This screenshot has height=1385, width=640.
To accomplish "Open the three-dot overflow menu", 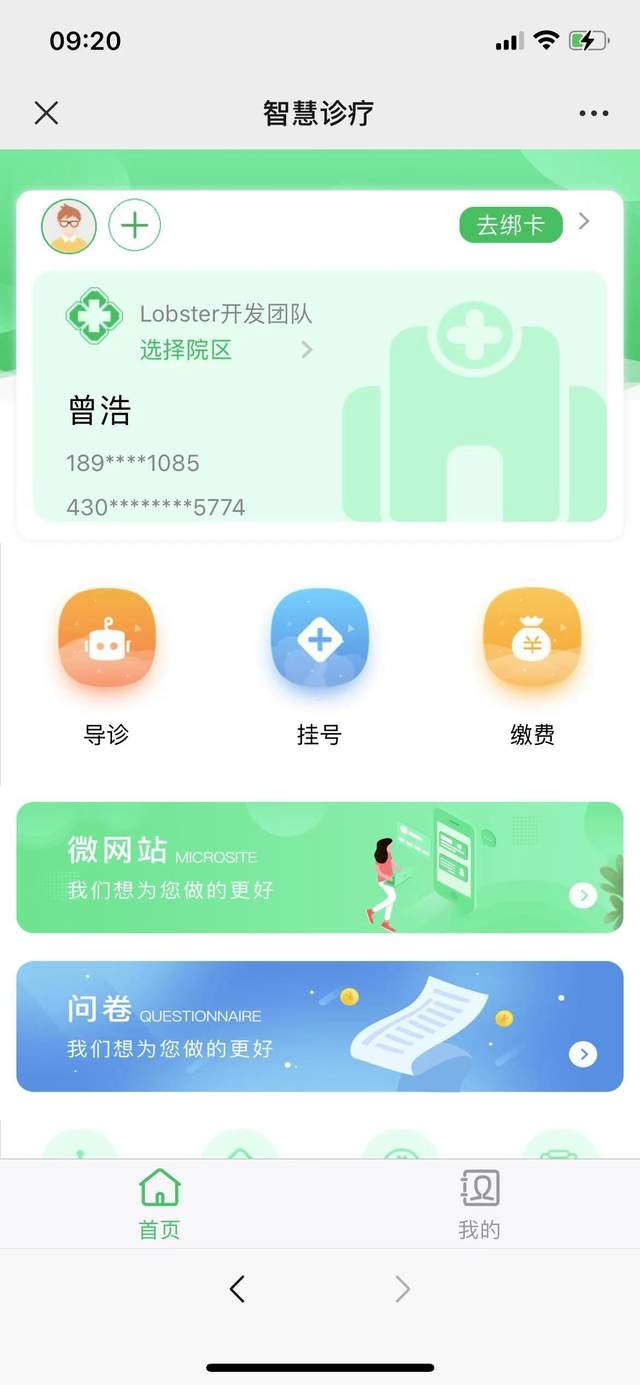I will (x=593, y=113).
